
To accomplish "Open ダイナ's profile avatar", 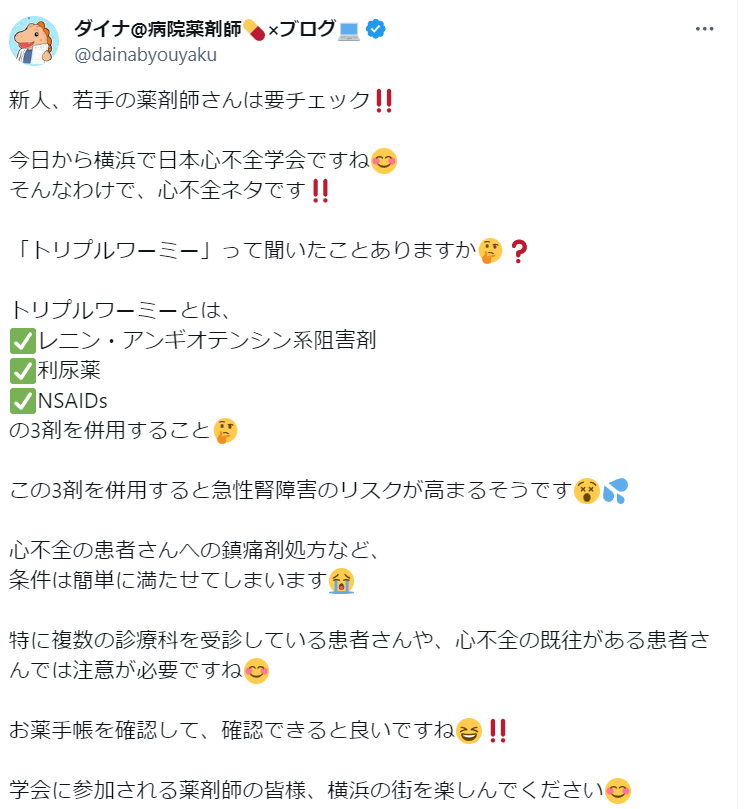I will (33, 40).
